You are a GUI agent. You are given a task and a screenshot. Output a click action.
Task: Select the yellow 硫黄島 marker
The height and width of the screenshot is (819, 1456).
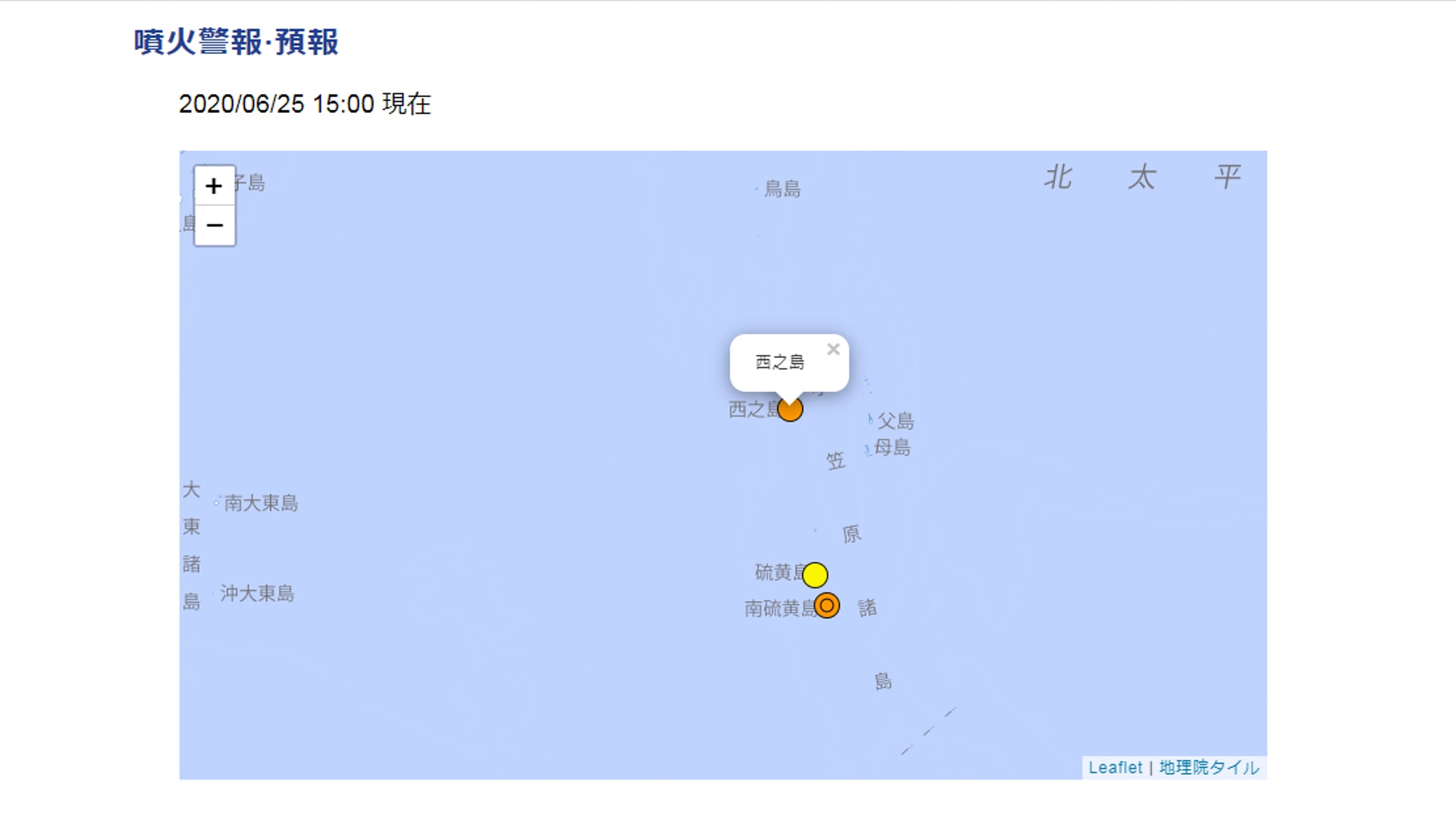(815, 575)
